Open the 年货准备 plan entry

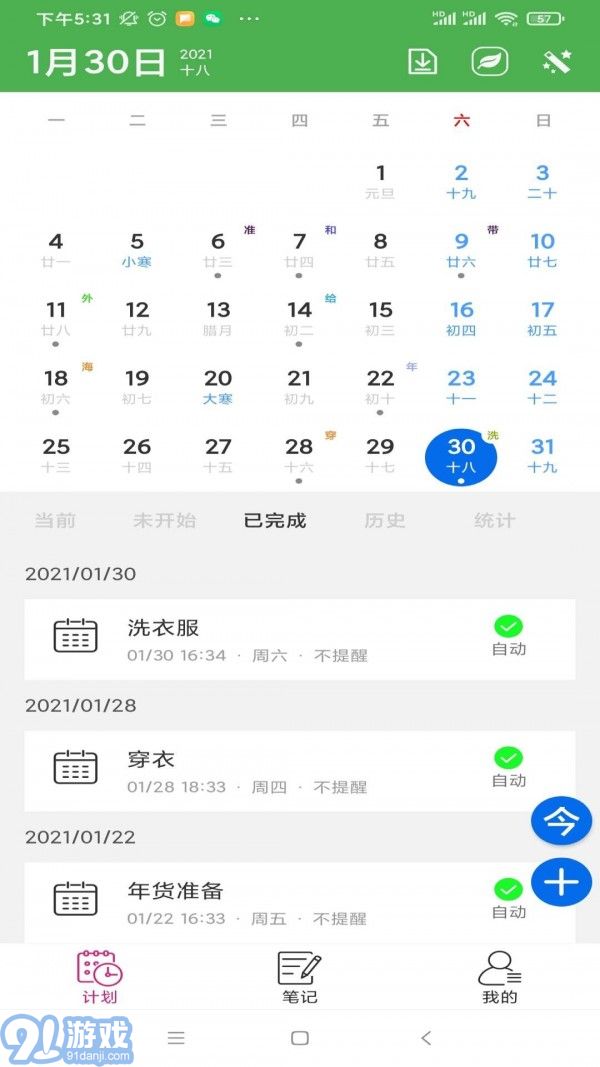click(300, 900)
